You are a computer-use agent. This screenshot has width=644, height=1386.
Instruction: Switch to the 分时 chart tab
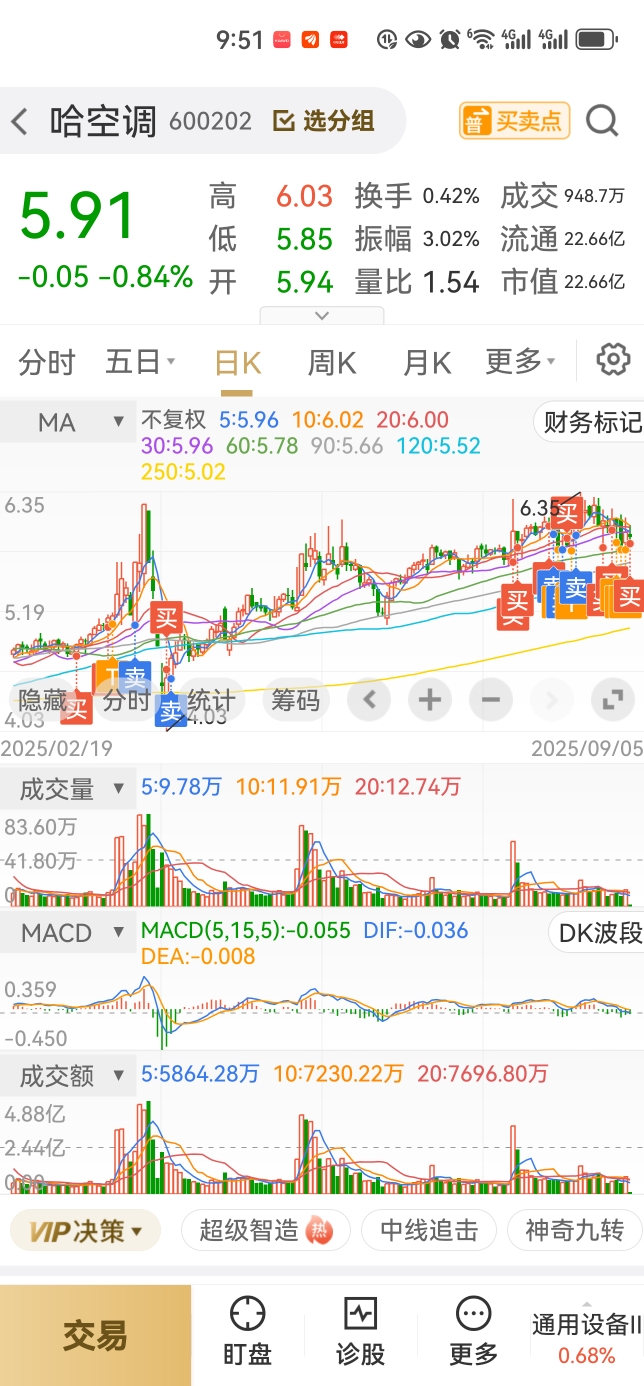point(47,361)
